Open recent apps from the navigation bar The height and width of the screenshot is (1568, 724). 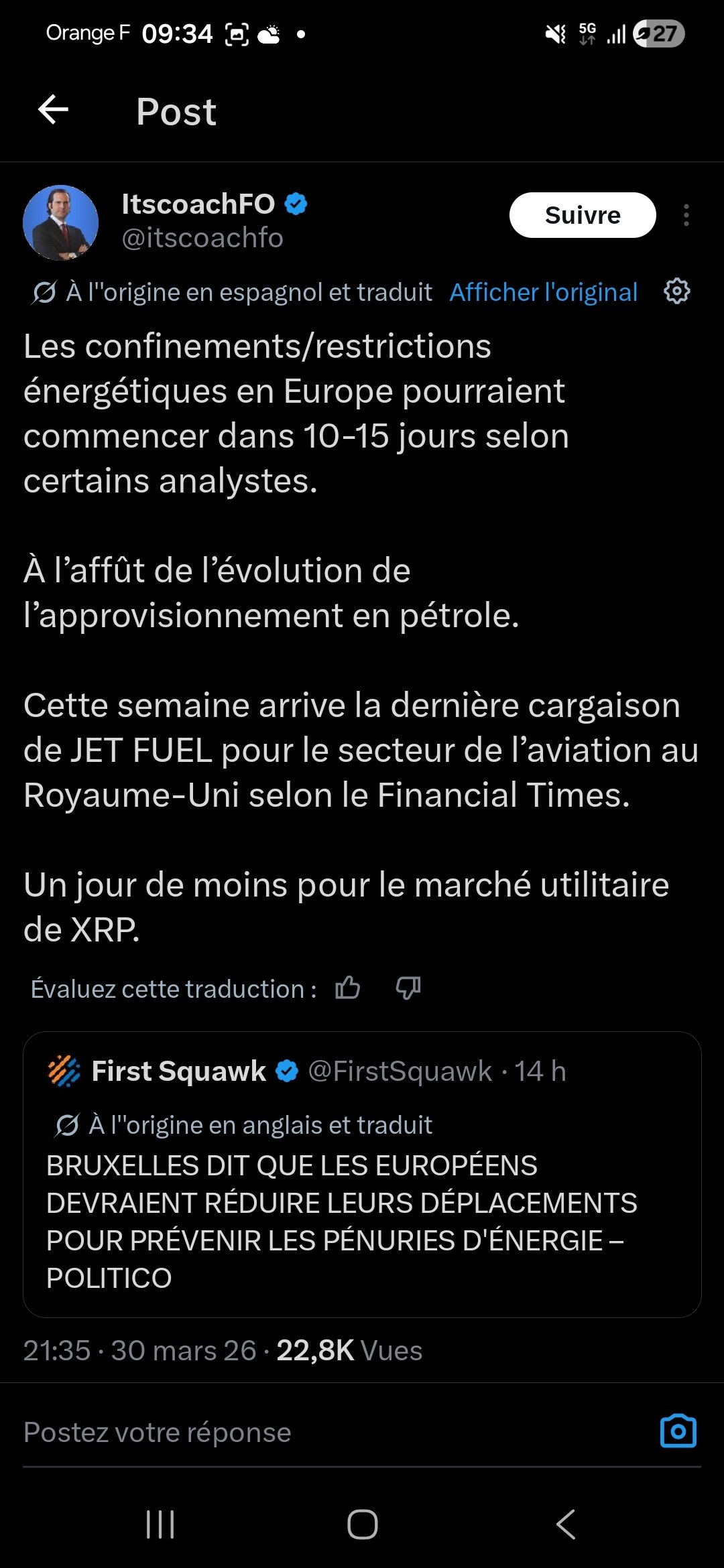point(160,1524)
